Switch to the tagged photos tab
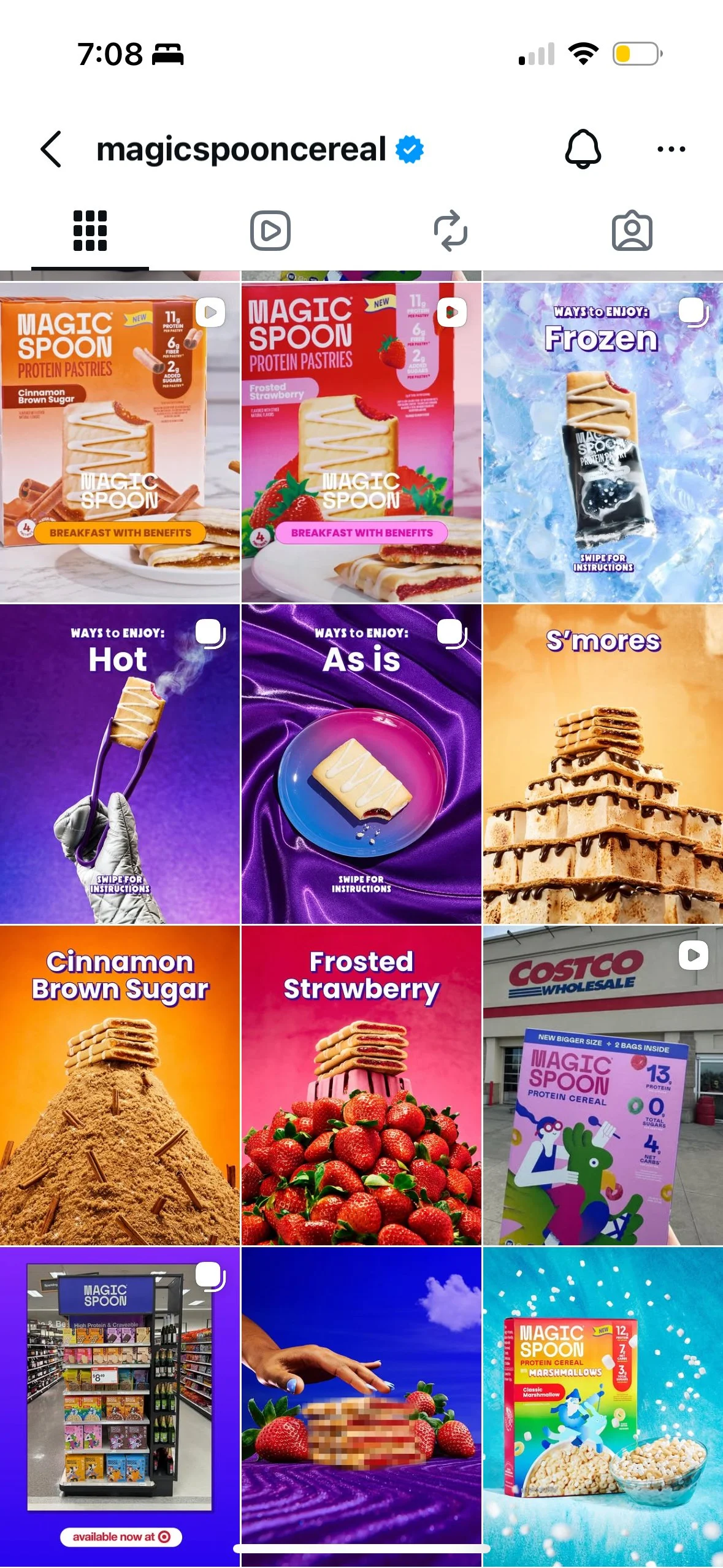Image resolution: width=723 pixels, height=1568 pixels. (632, 231)
